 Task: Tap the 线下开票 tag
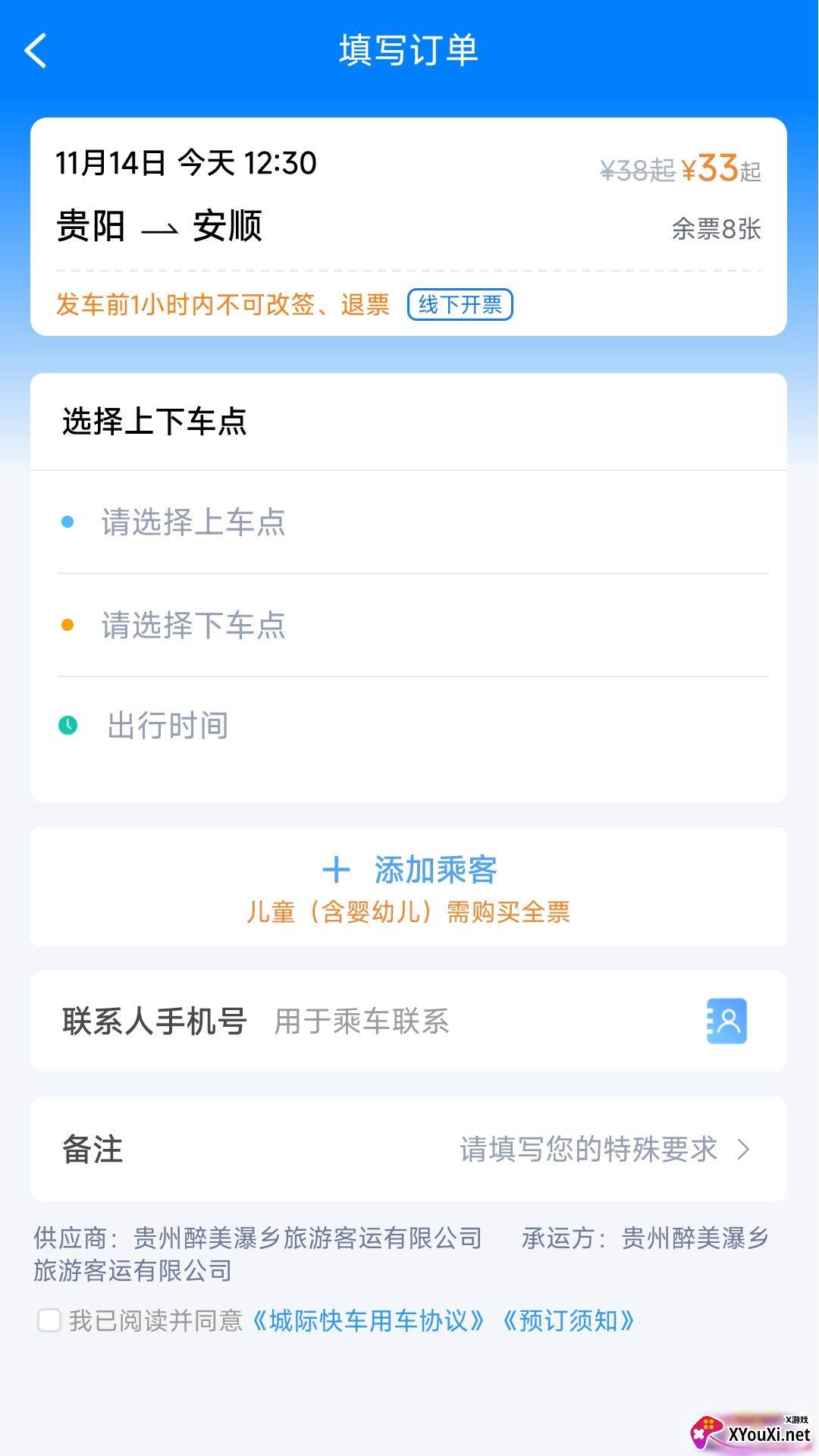pyautogui.click(x=460, y=304)
